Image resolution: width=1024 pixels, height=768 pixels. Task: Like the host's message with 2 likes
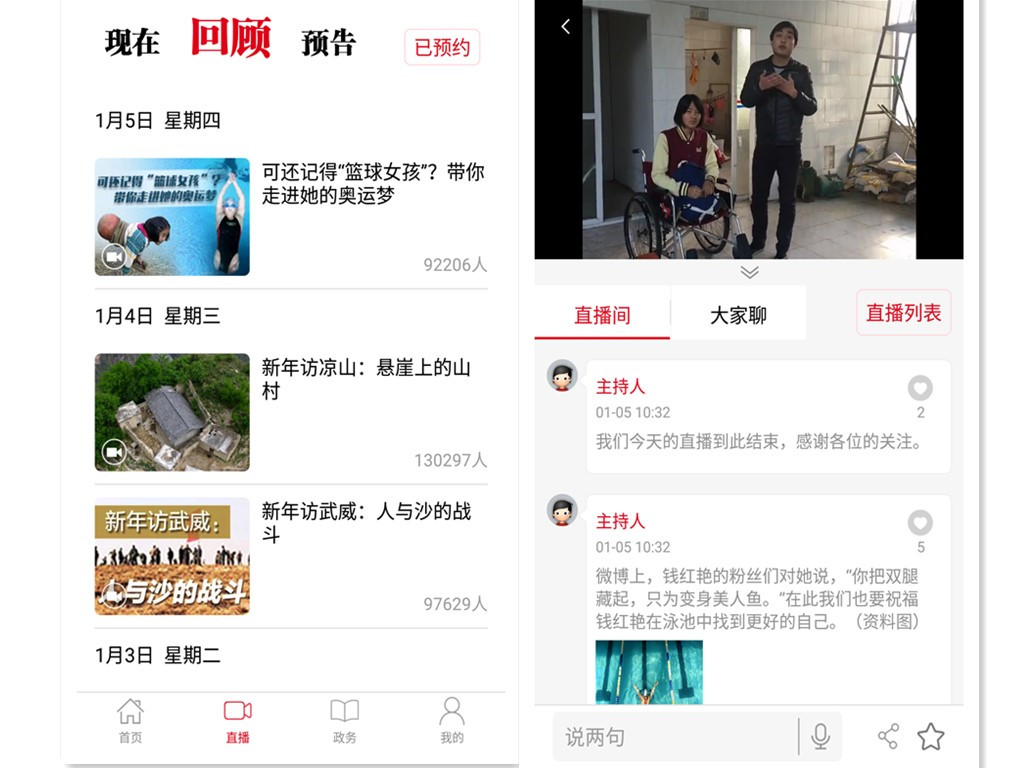(920, 388)
